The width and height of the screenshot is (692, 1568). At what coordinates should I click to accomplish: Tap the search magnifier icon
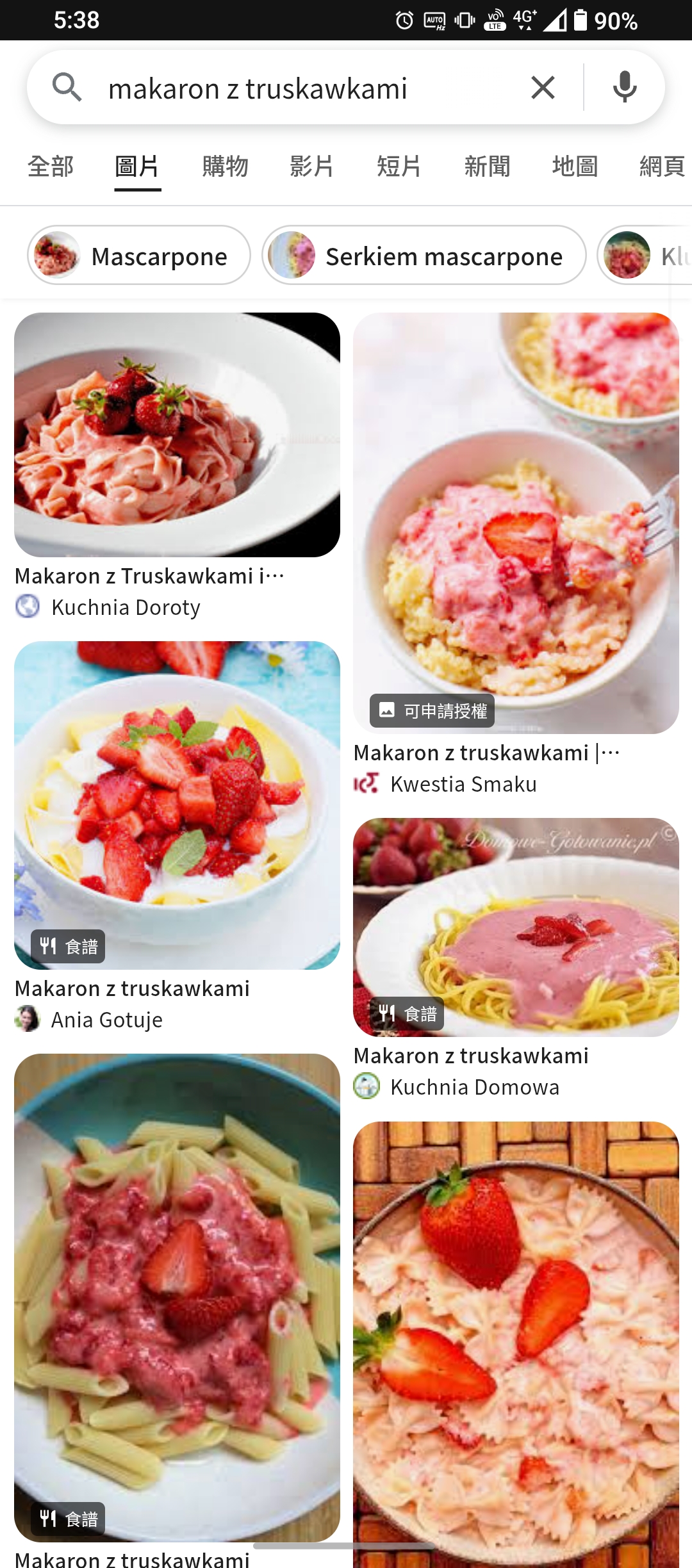(x=67, y=87)
